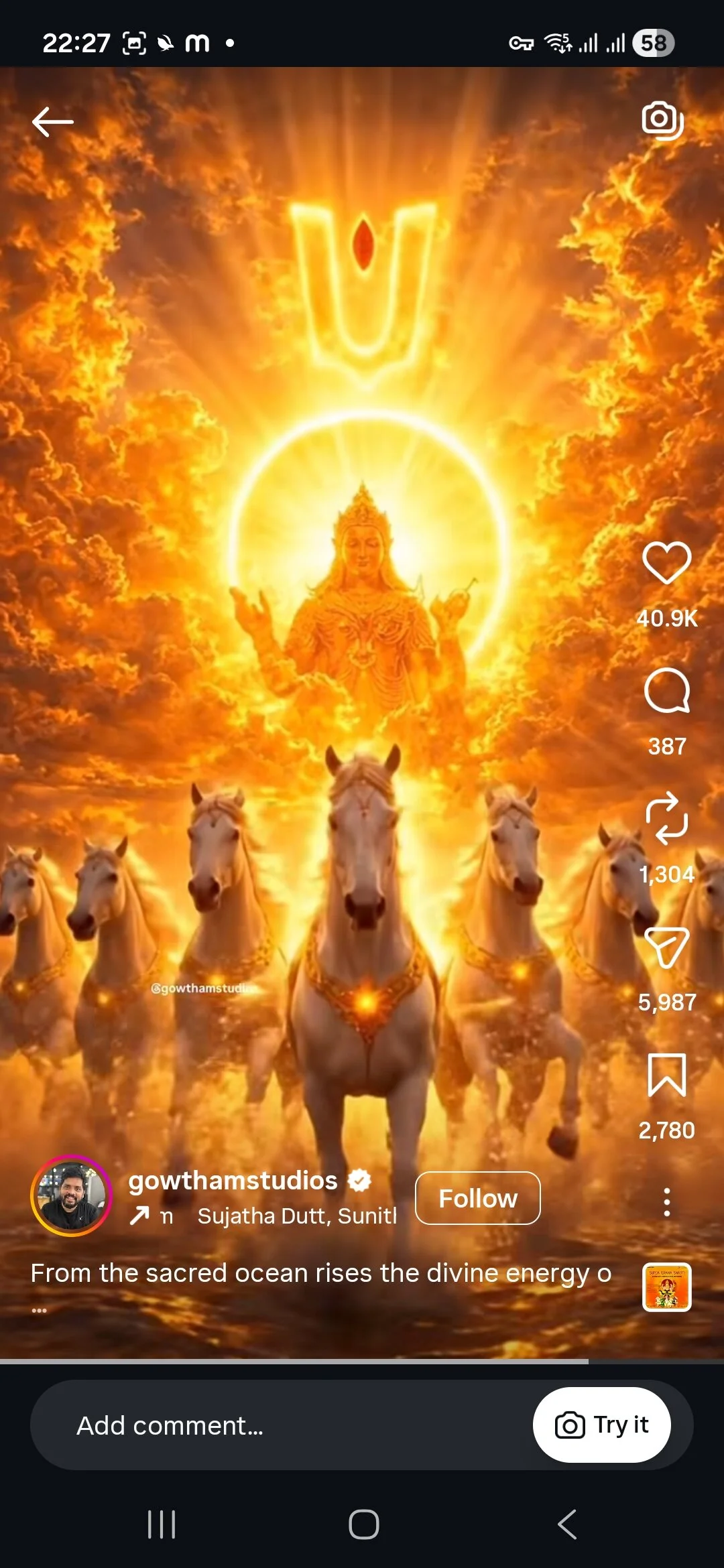Repost this reel

[666, 818]
